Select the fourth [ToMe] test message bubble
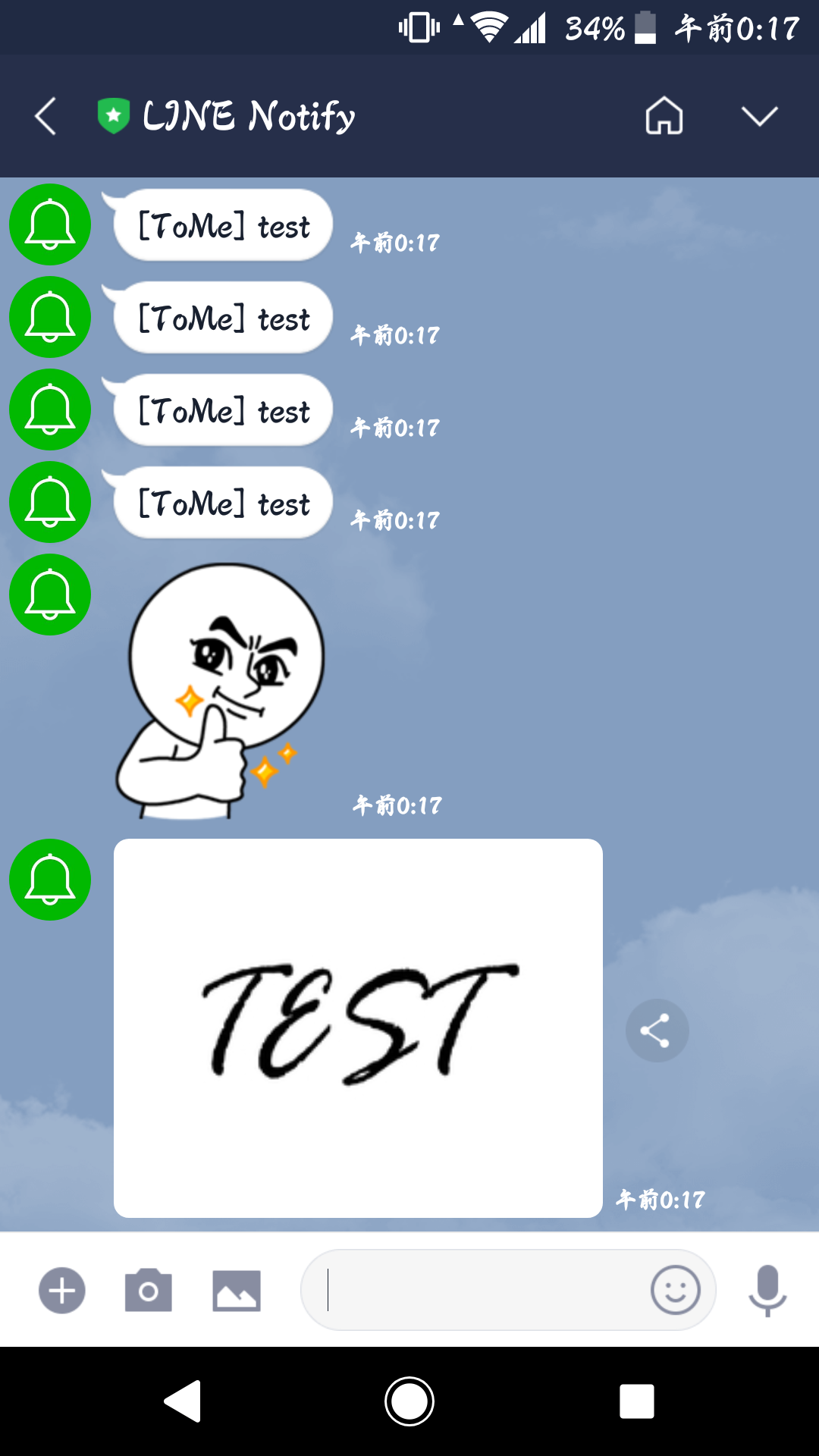The width and height of the screenshot is (819, 1456). click(222, 502)
